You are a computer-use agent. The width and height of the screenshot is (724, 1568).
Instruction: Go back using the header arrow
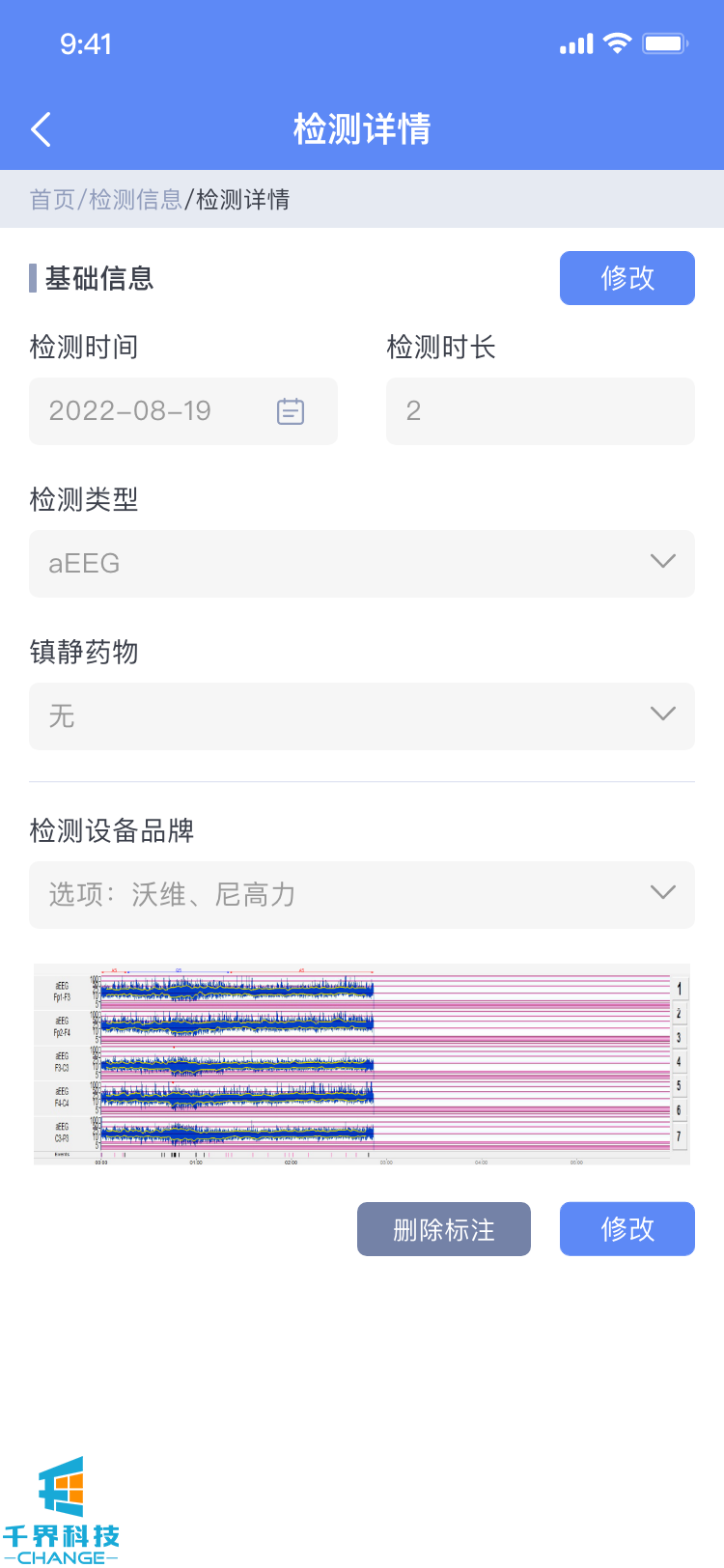point(41,129)
